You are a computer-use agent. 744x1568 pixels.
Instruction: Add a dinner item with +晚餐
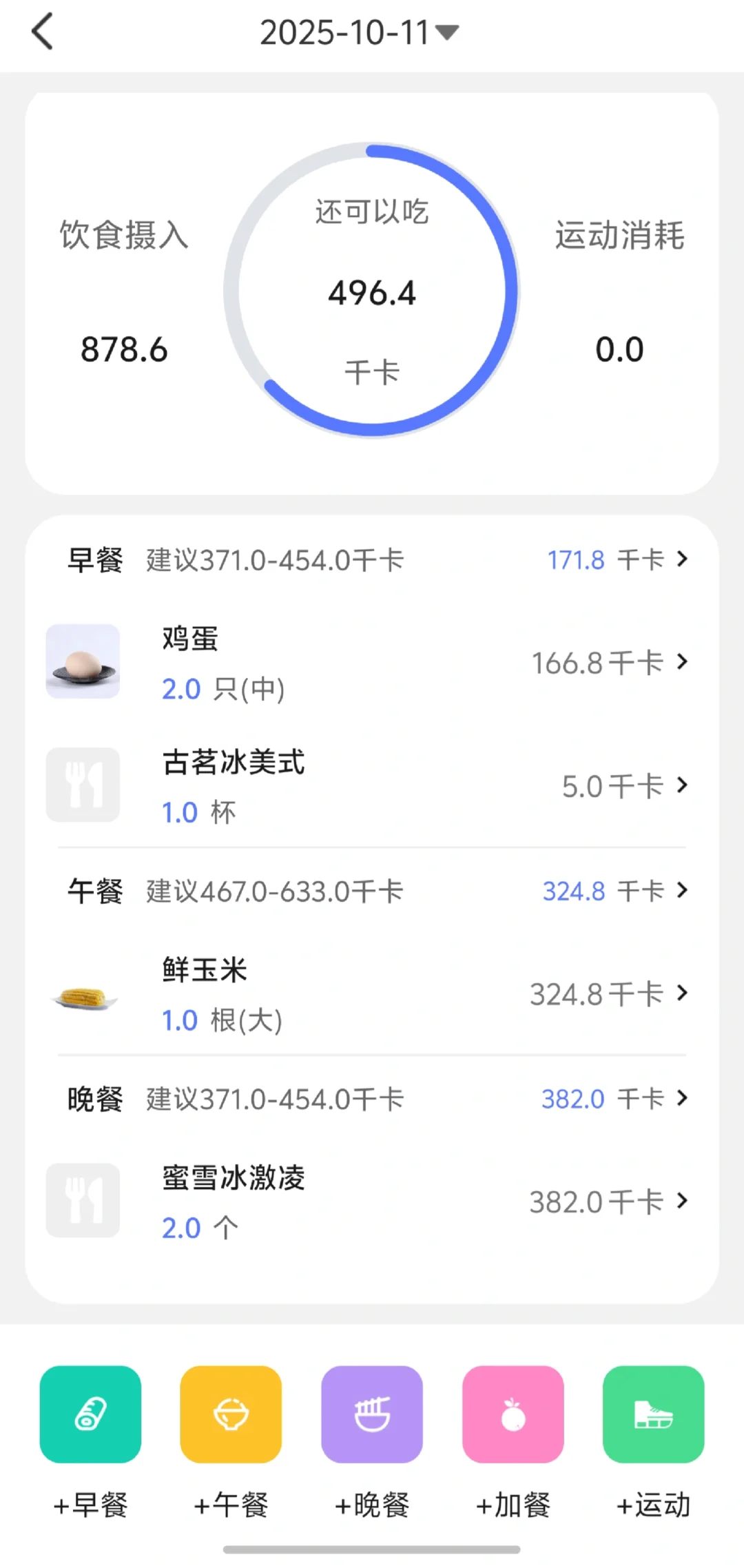[x=372, y=1414]
